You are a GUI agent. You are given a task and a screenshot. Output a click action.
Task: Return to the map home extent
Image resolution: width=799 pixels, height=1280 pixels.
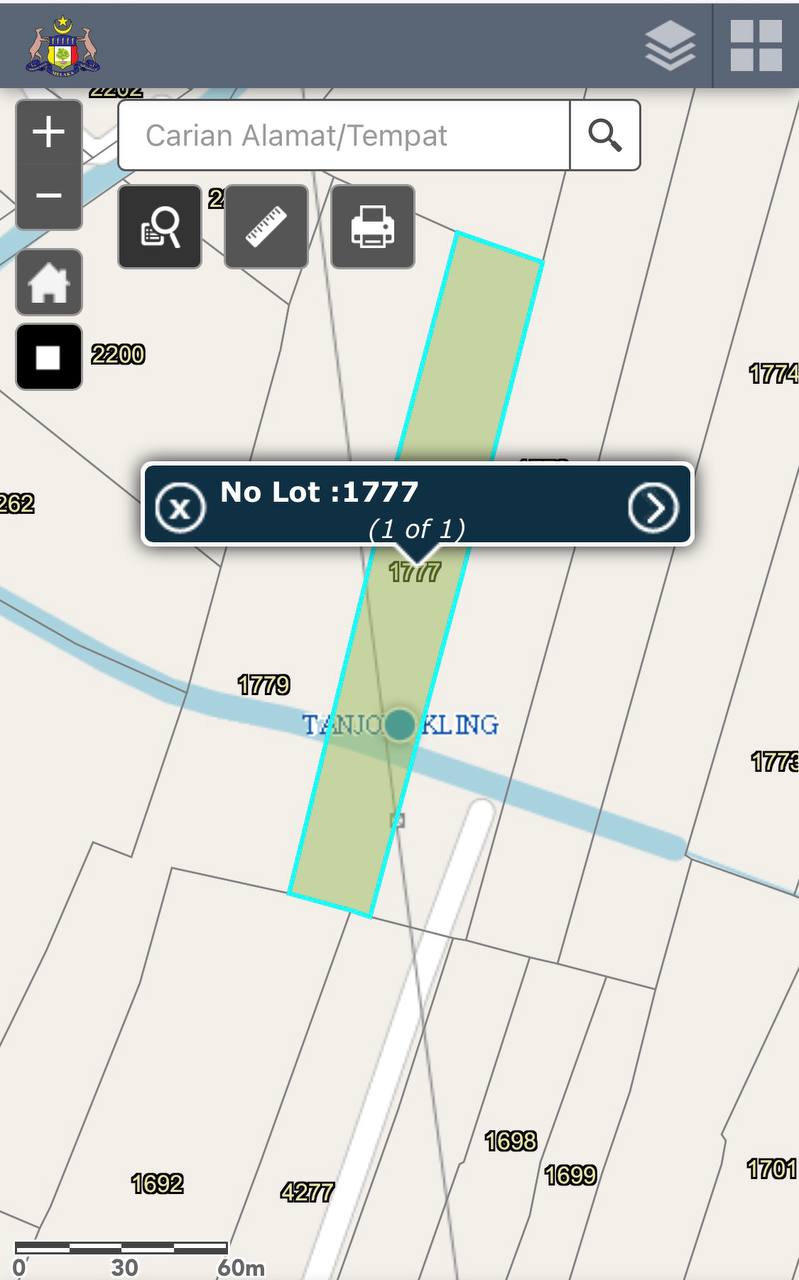pyautogui.click(x=48, y=283)
